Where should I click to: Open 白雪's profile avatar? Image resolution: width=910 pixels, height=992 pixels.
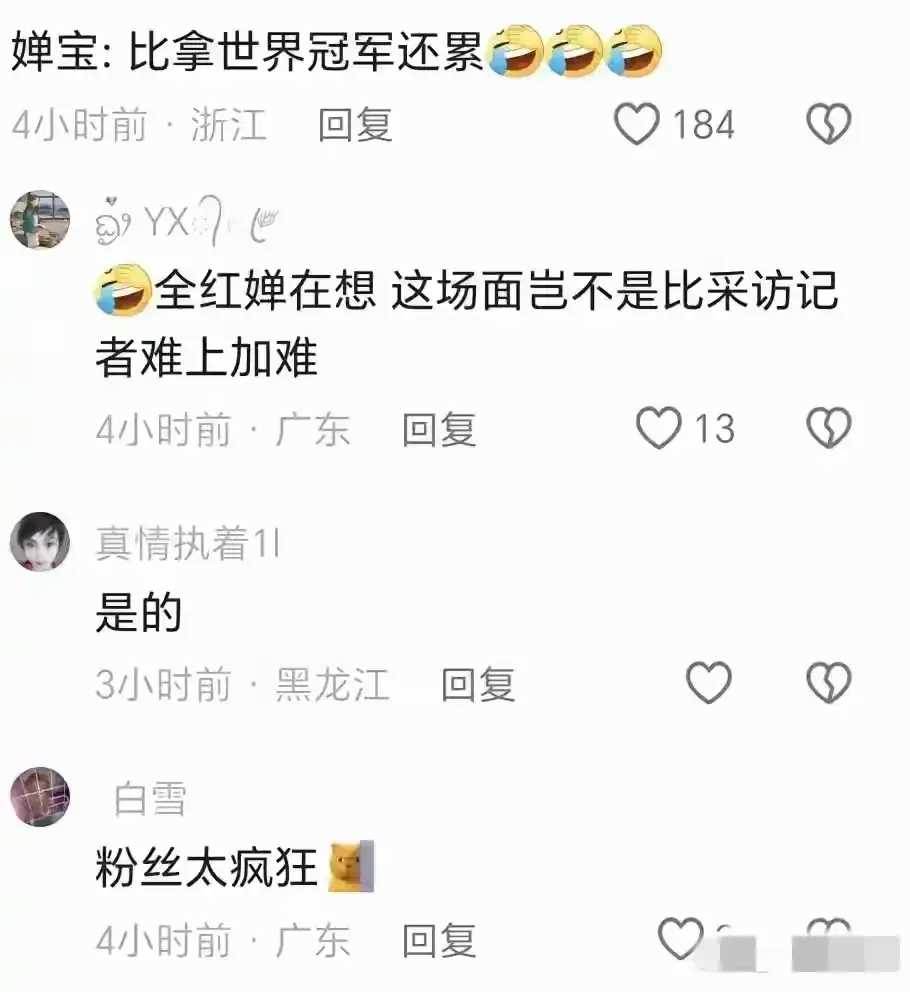pos(40,797)
